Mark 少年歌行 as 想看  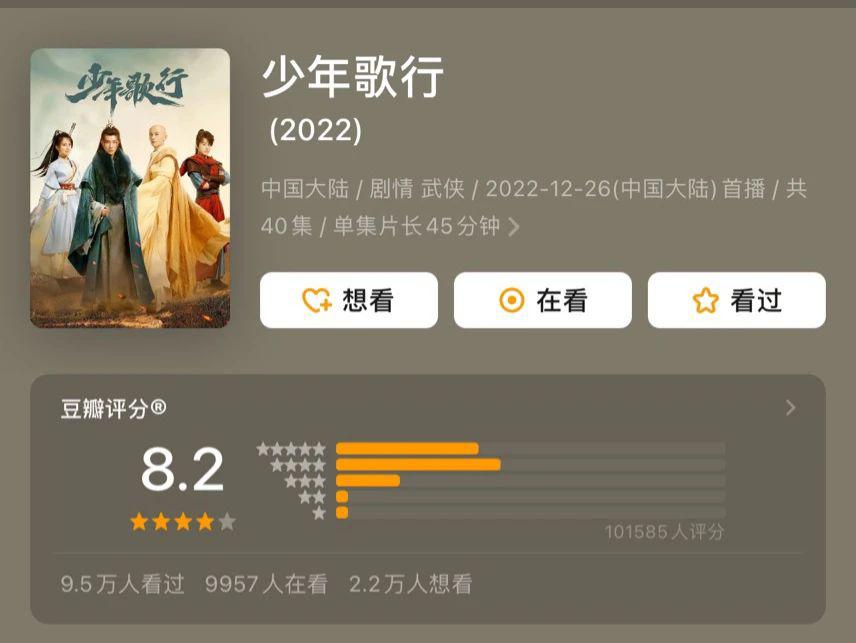click(349, 300)
